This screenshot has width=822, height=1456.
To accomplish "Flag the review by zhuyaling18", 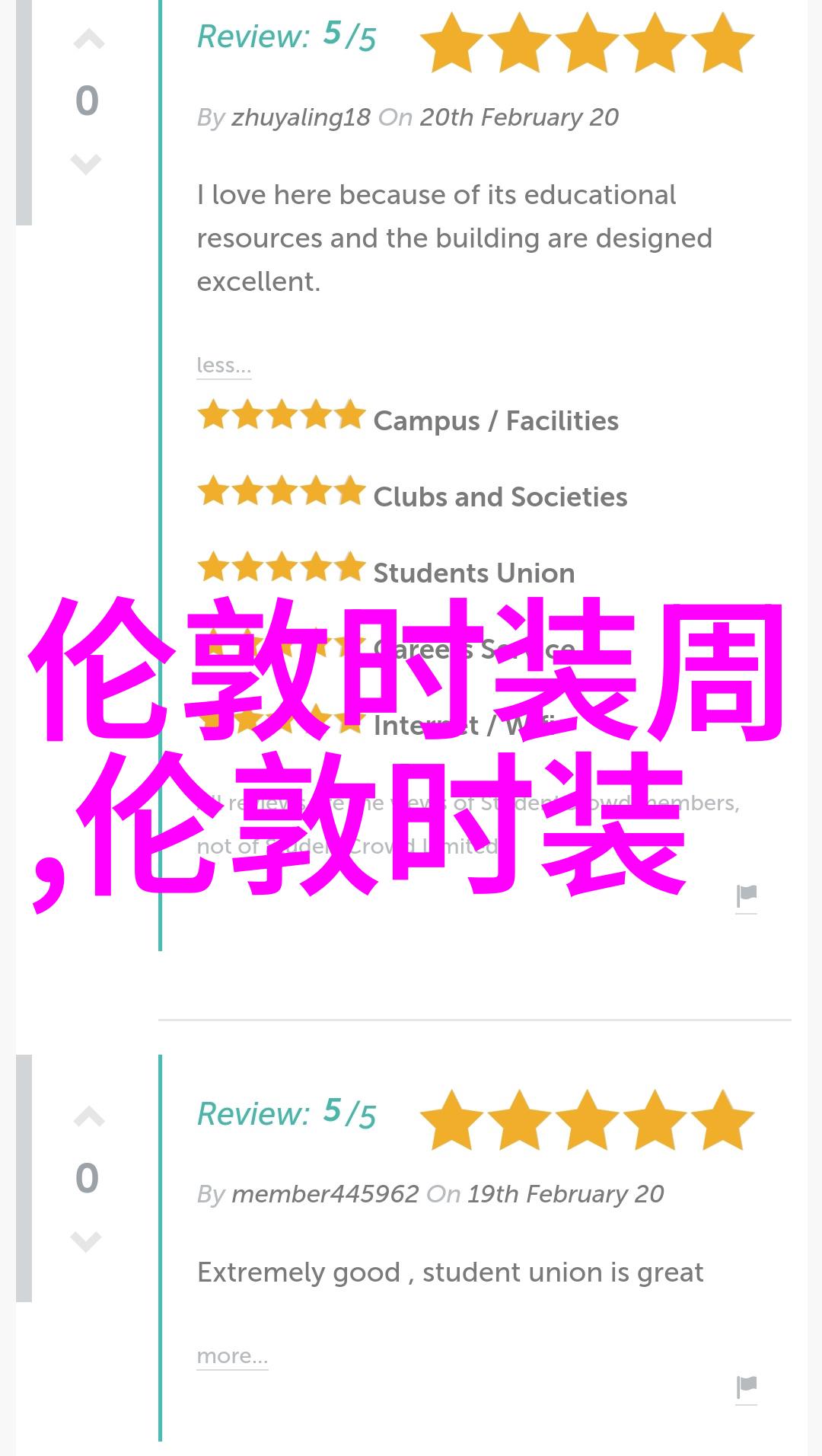I will (746, 896).
